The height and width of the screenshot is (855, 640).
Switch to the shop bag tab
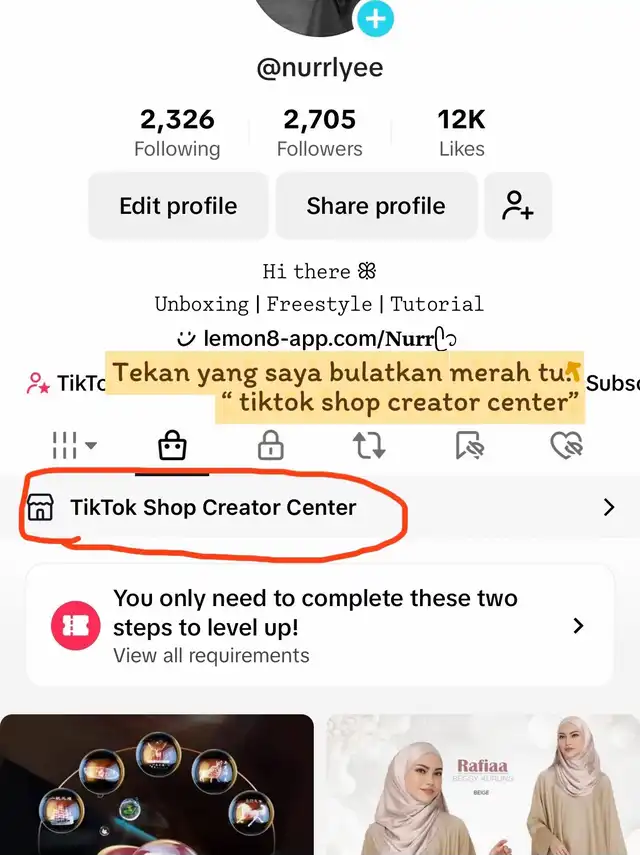pos(172,445)
